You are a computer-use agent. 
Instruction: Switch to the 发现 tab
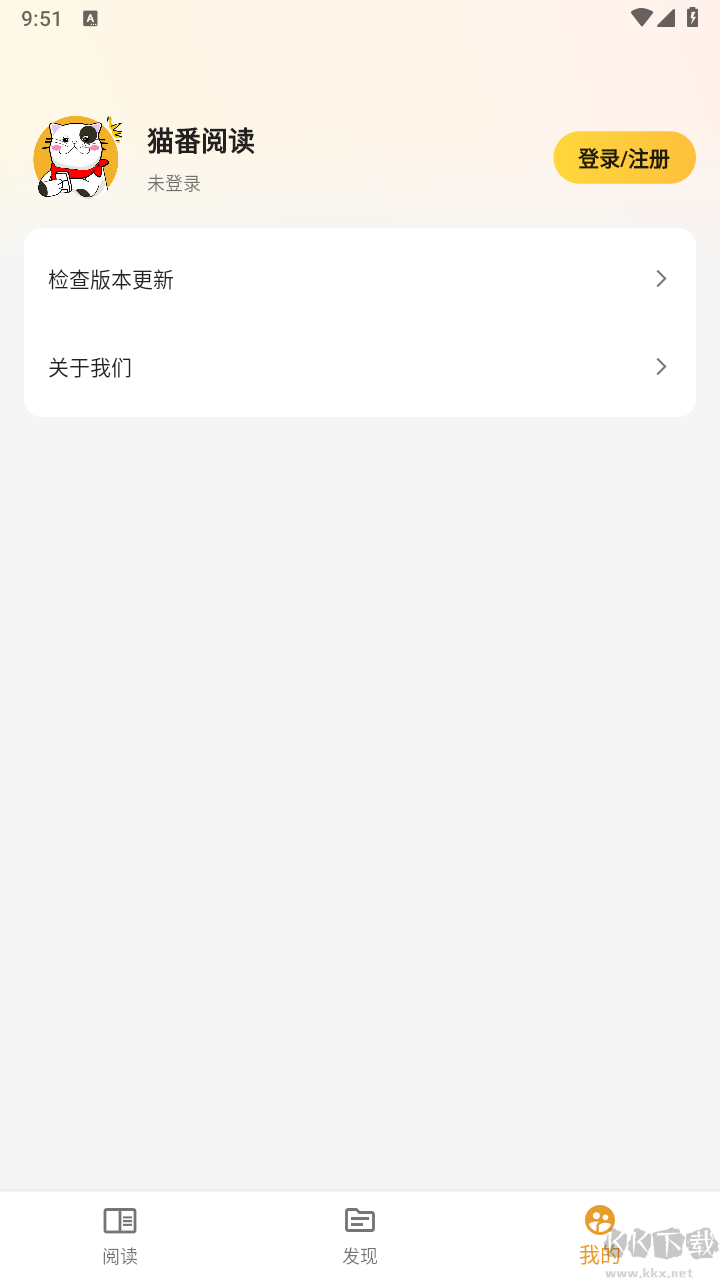[360, 1235]
